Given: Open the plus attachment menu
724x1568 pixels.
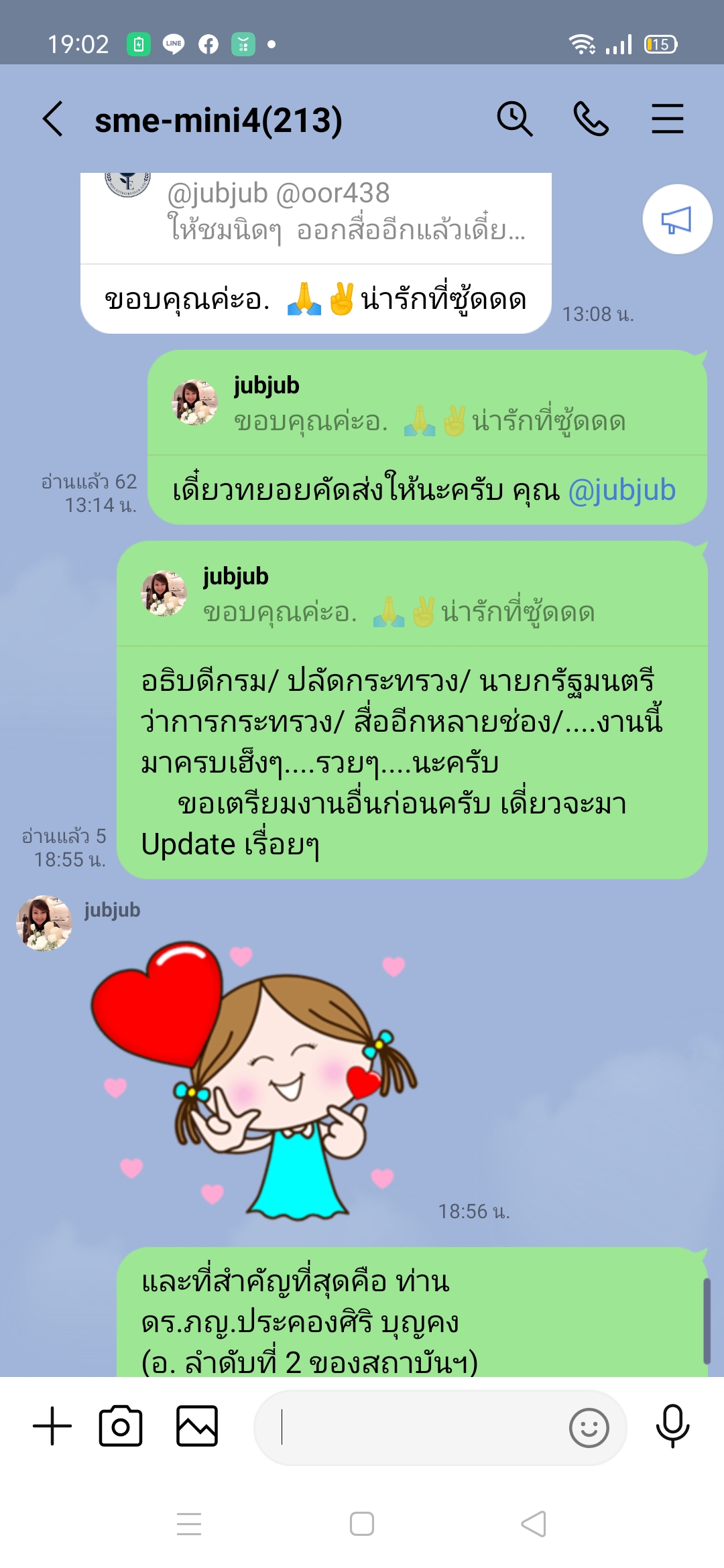Looking at the screenshot, I should pos(52,1426).
